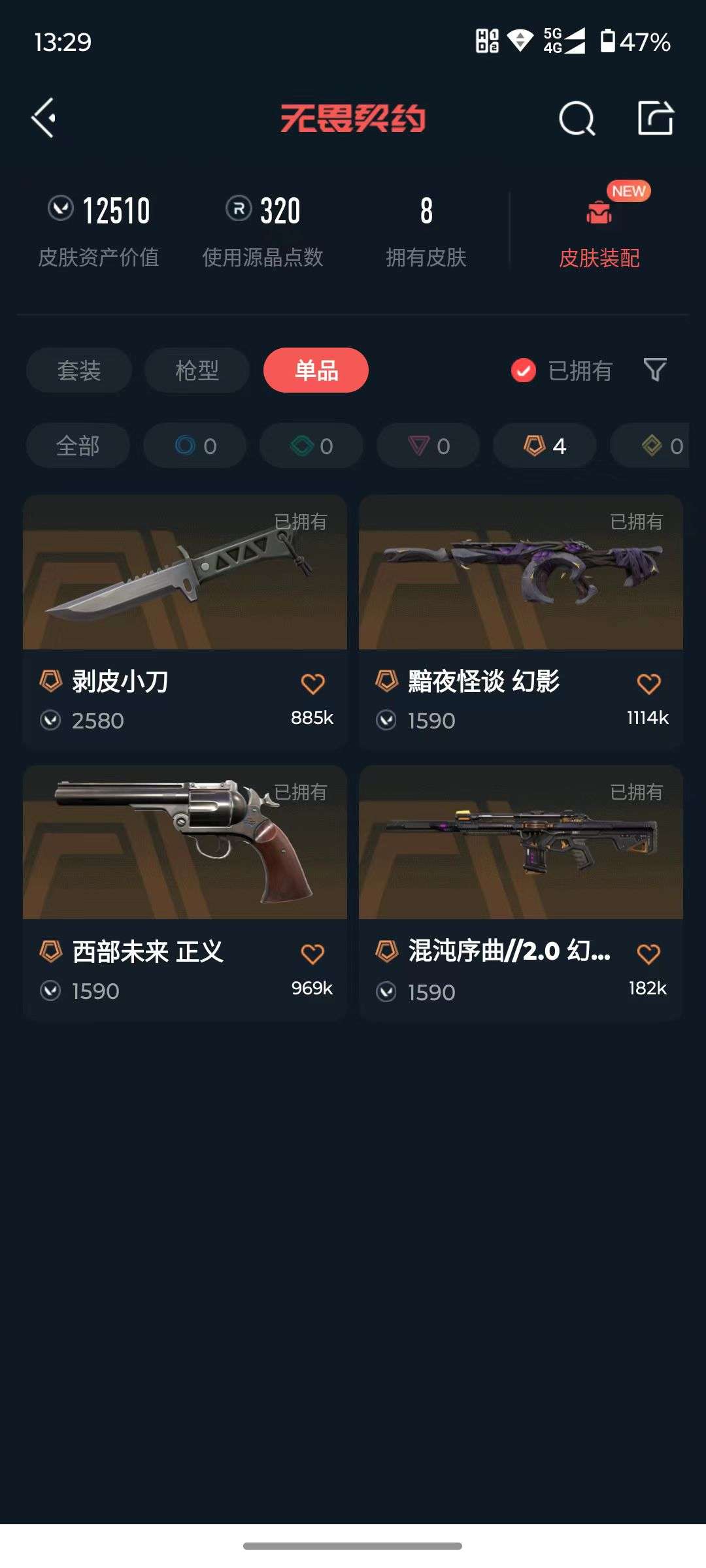Toggle the heart on 西部未来 正义
The image size is (706, 1568).
click(314, 955)
